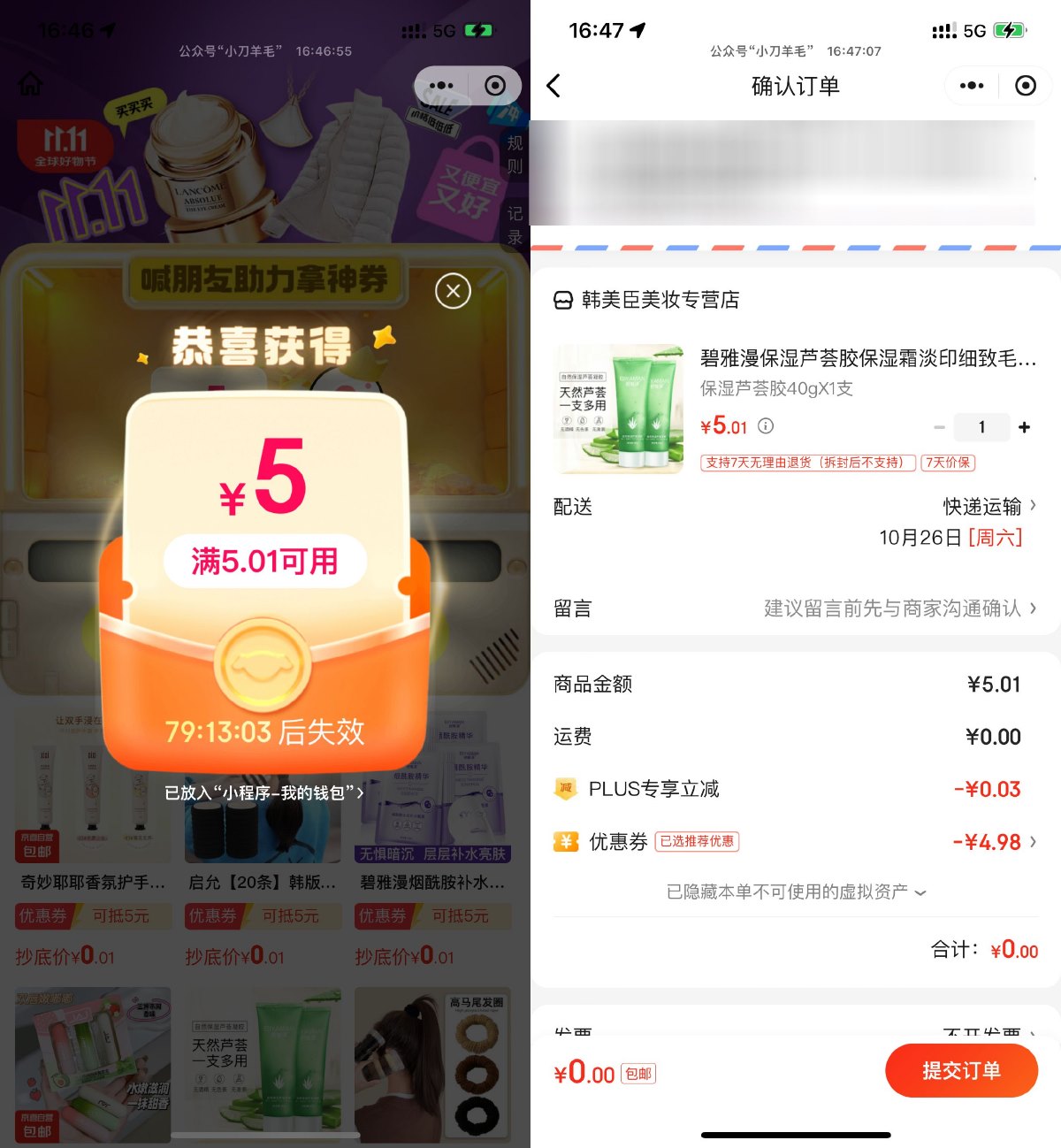1061x1148 pixels.
Task: Tap the back arrow on 确认订单 page
Action: point(553,86)
